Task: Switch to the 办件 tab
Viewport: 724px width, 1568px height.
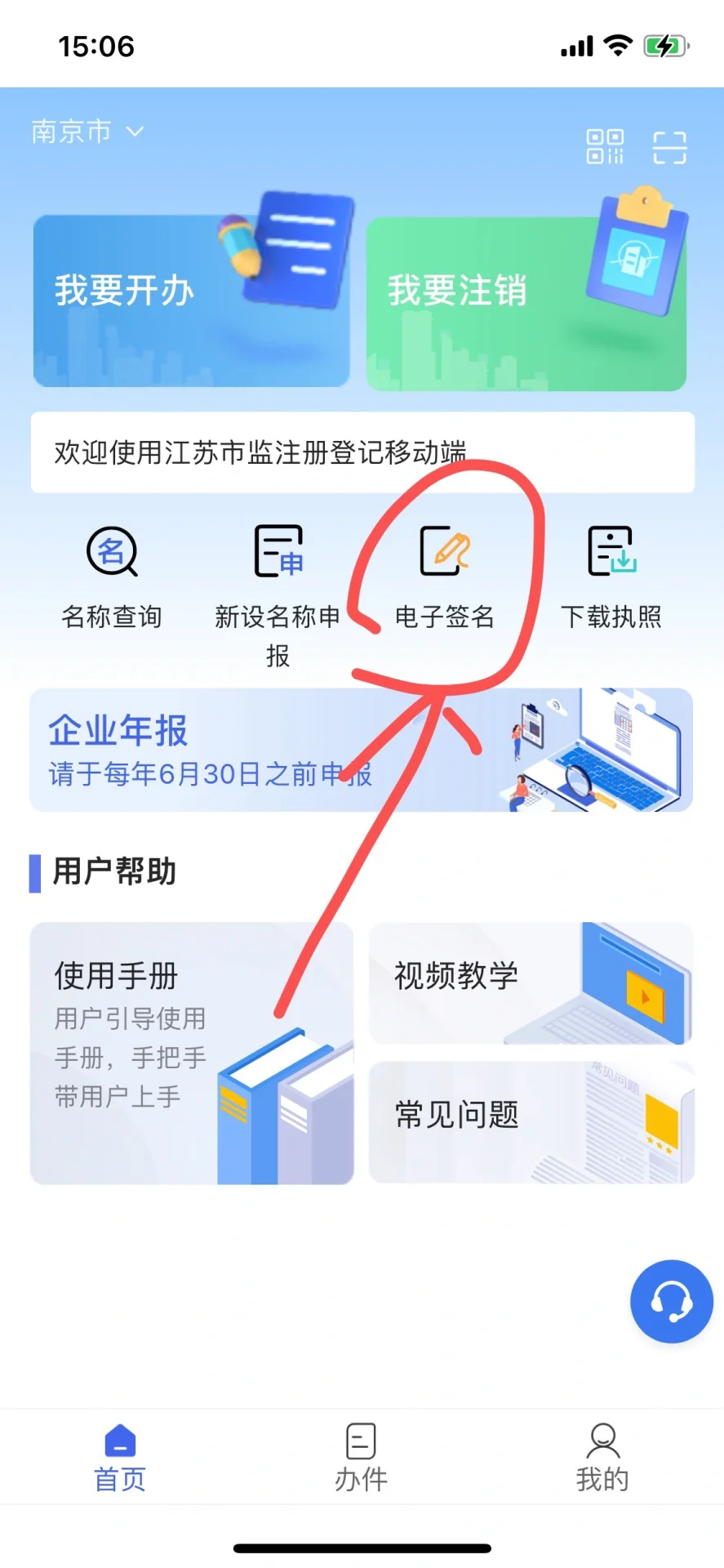Action: (x=361, y=1458)
